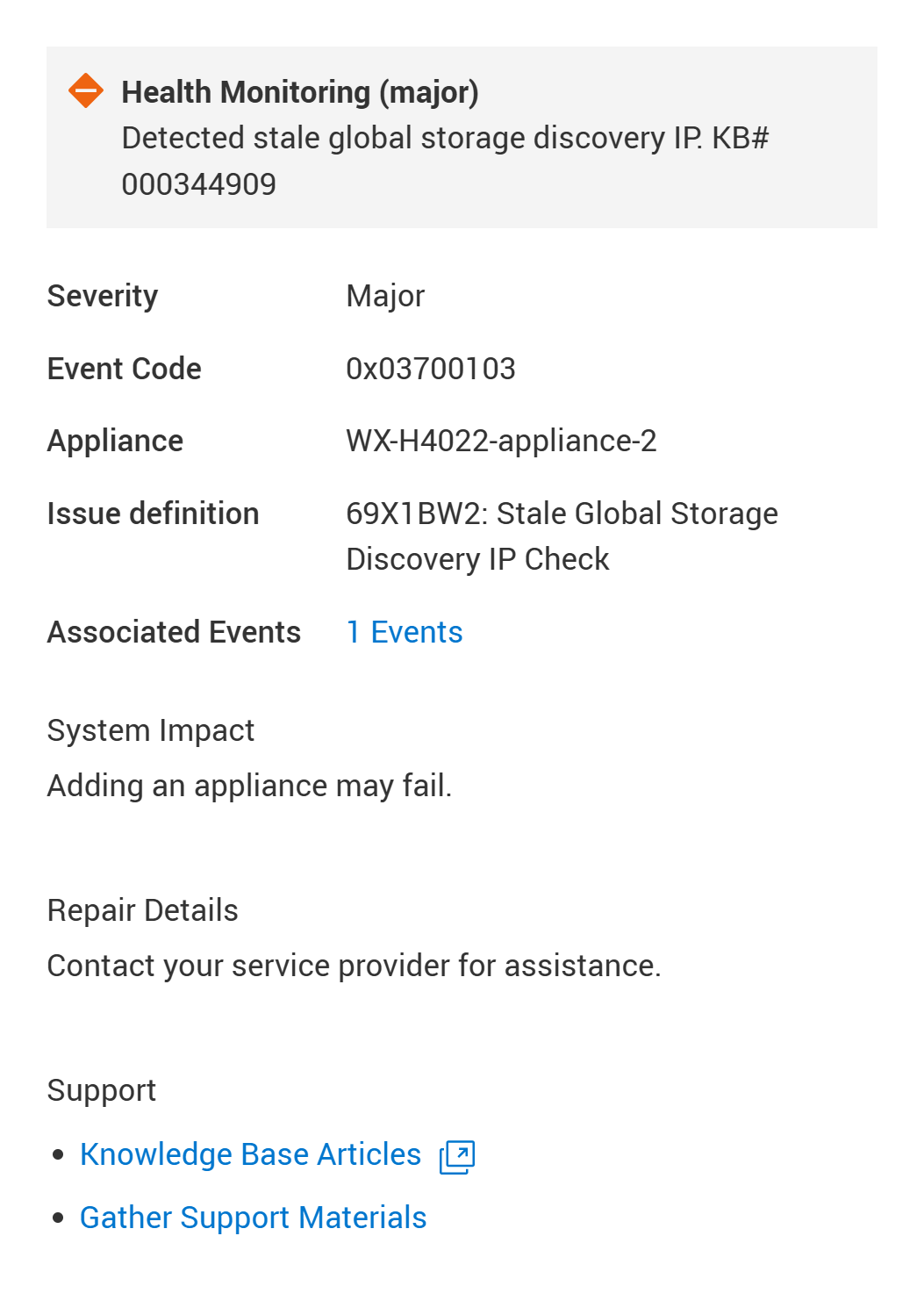Image resolution: width=924 pixels, height=1315 pixels.
Task: Click the Health Monitoring (major) alert banner
Action: 301,91
